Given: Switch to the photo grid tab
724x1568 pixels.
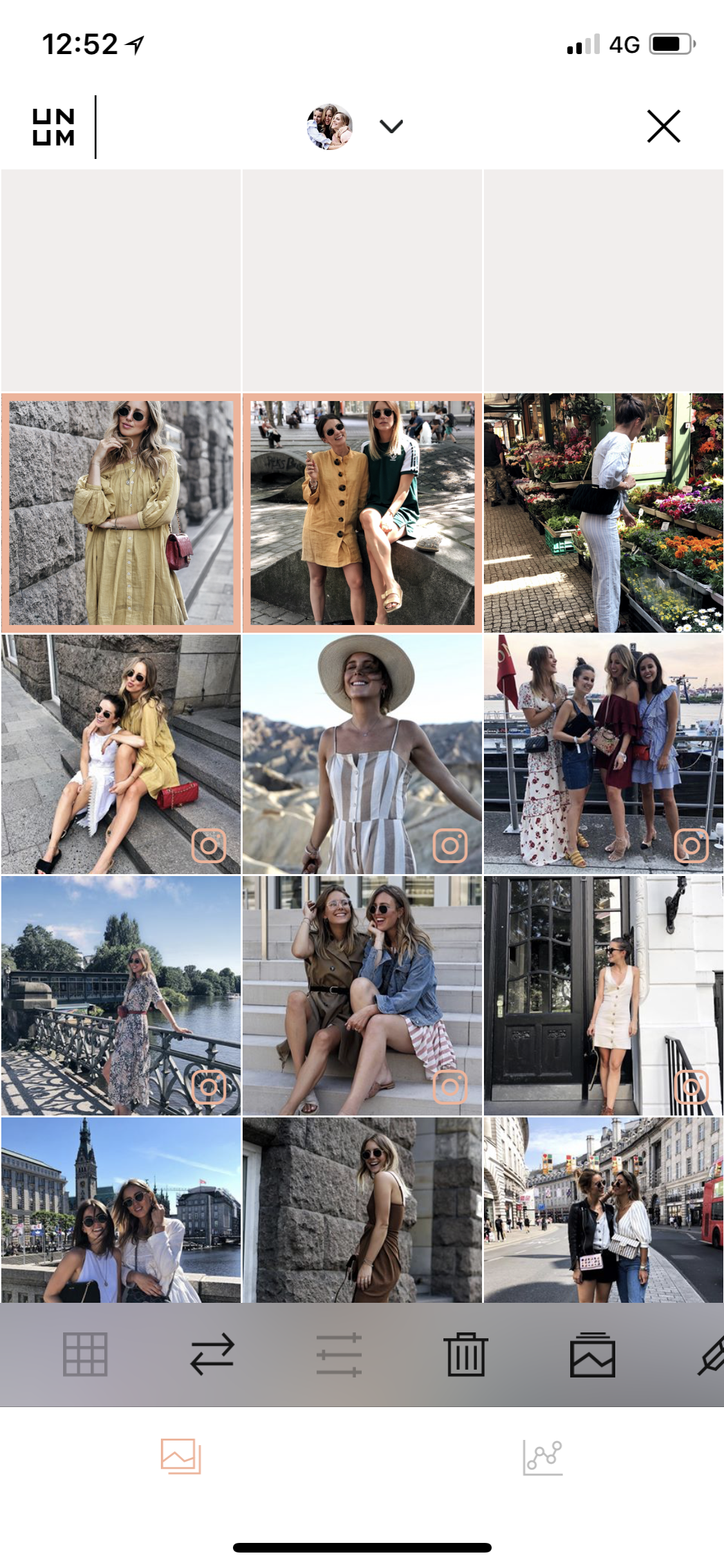Looking at the screenshot, I should (181, 1457).
